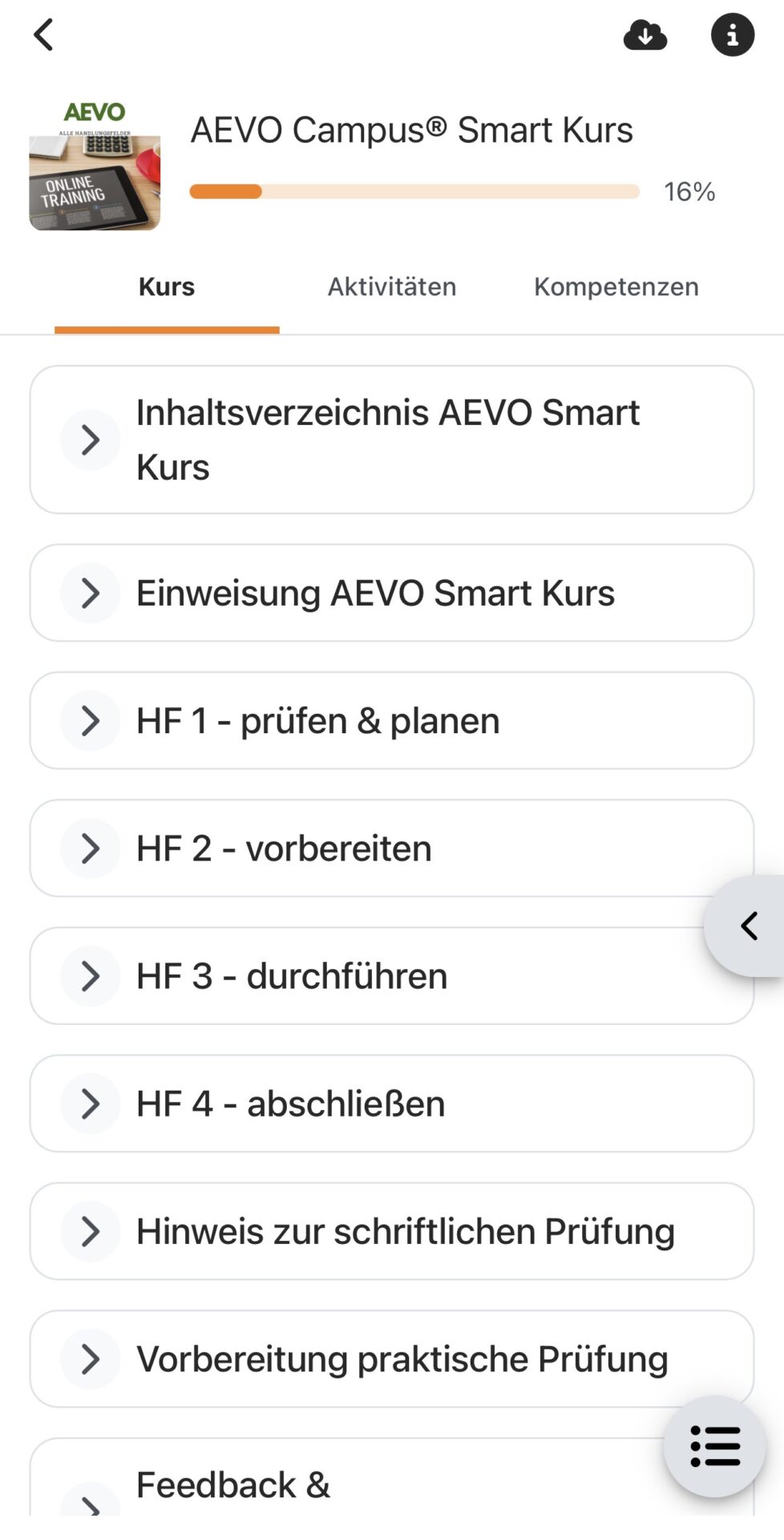Screen dimensions: 784x1540
Task: Tap the course title AEVO Campus Smart Kurs
Action: coord(411,129)
